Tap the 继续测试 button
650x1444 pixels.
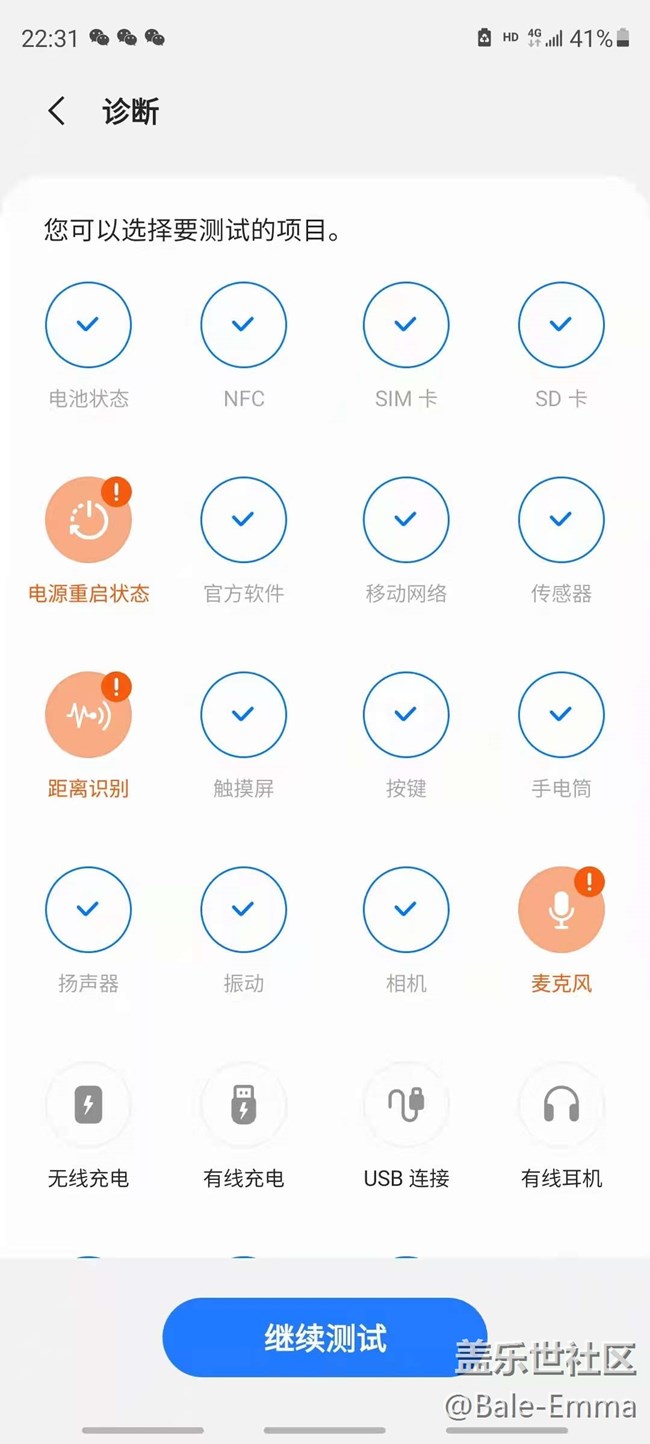click(x=325, y=1338)
